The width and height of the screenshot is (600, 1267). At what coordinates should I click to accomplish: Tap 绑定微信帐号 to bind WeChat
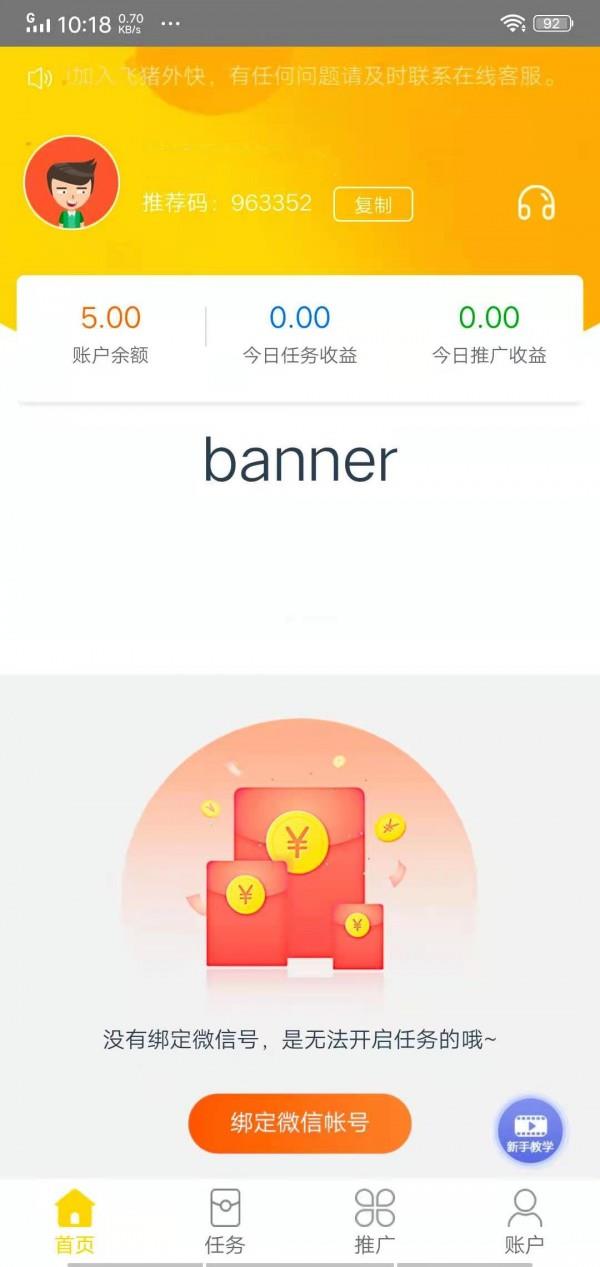pos(300,1123)
